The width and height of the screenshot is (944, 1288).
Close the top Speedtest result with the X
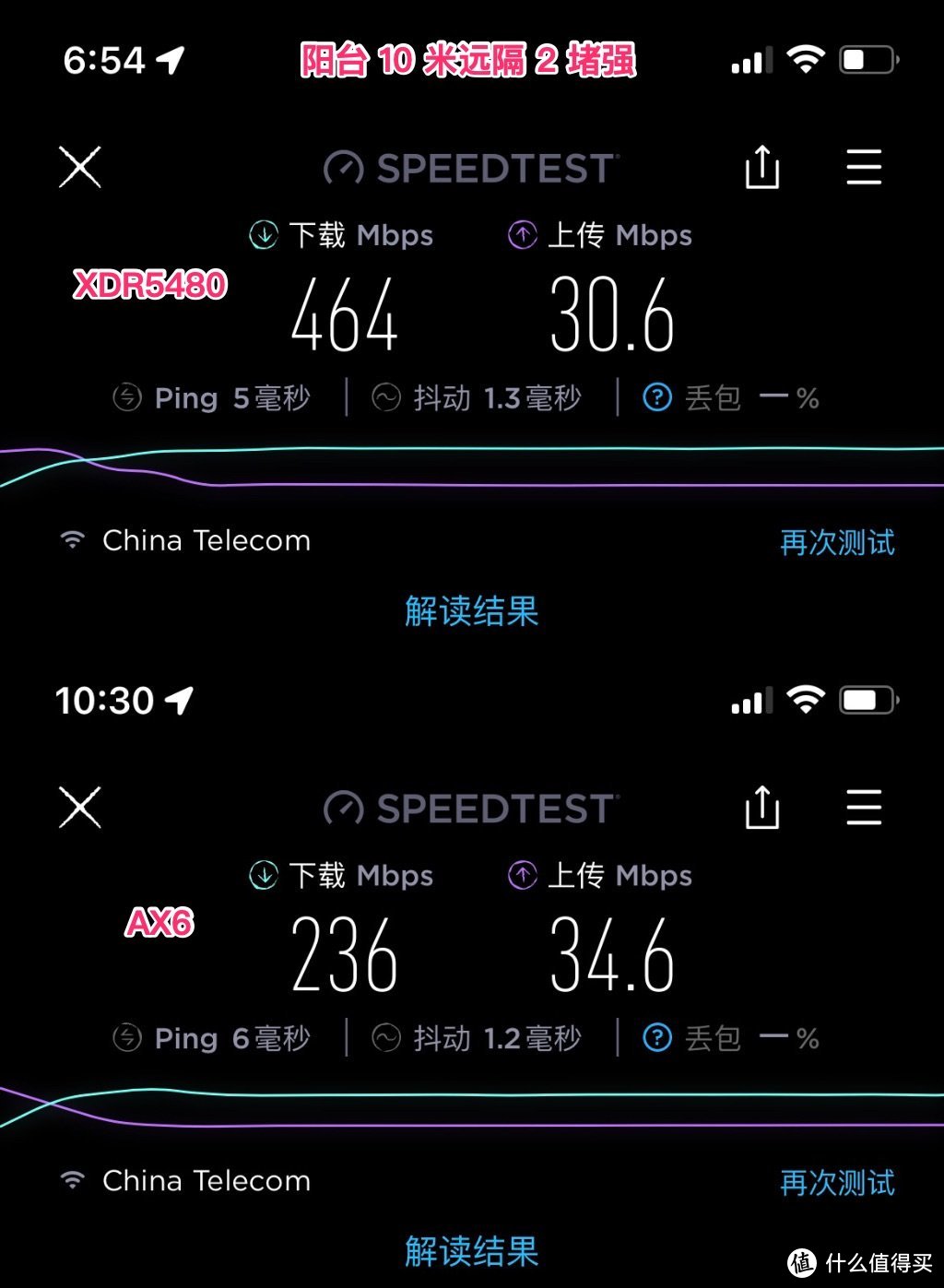(x=80, y=167)
